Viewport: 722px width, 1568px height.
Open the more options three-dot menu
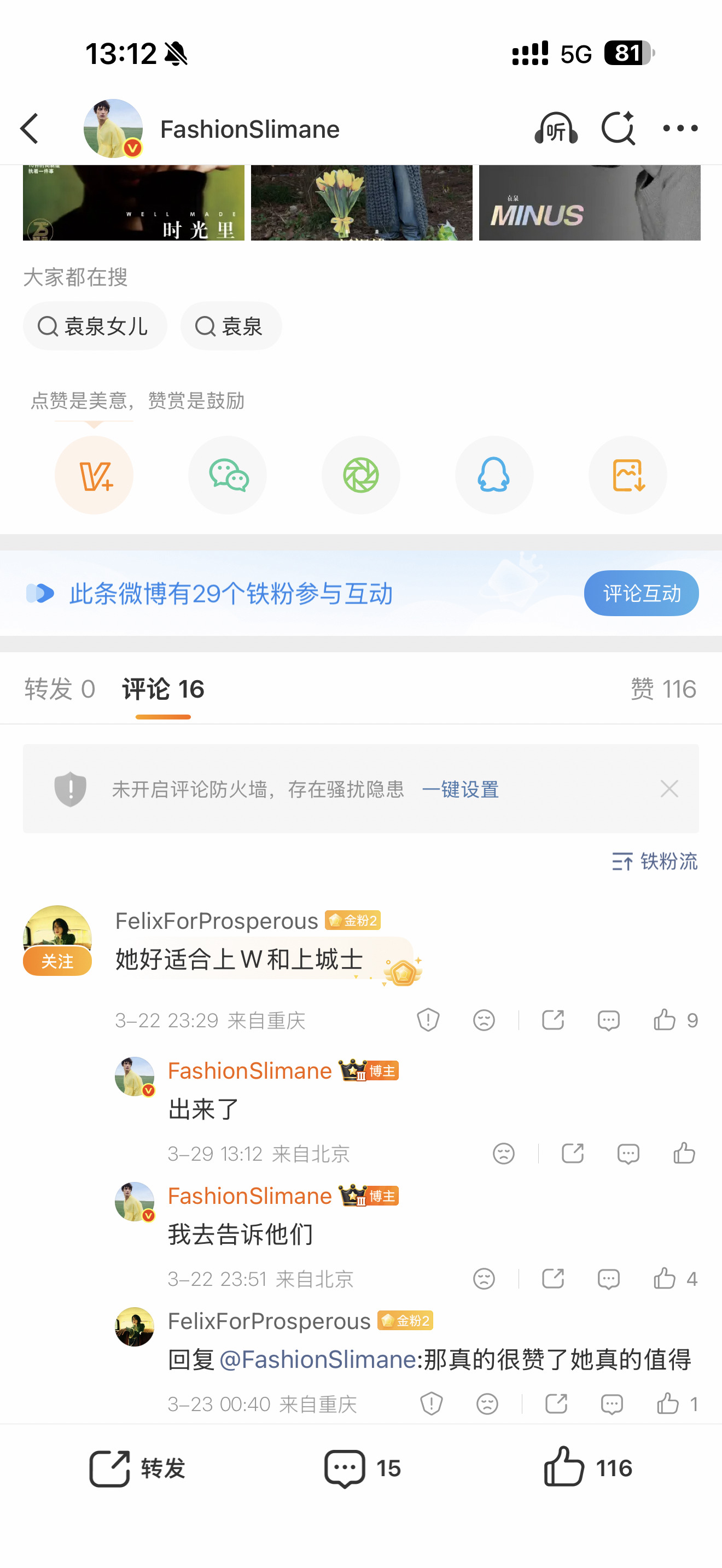[x=680, y=128]
